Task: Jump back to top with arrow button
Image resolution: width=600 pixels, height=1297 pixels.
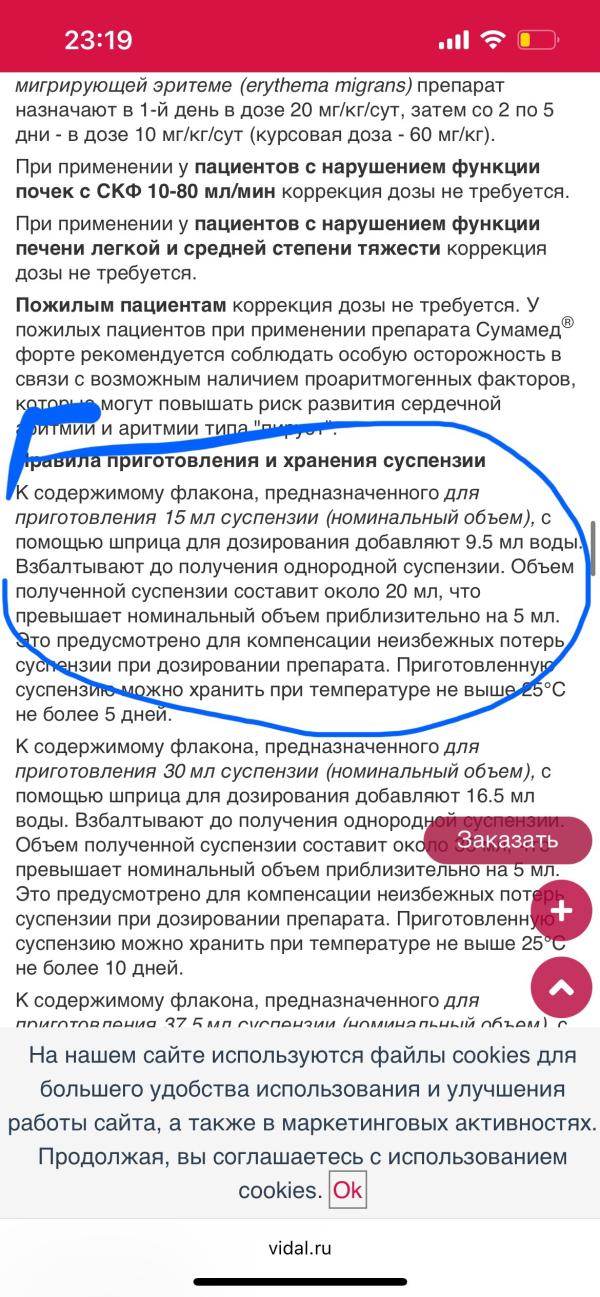Action: [561, 987]
